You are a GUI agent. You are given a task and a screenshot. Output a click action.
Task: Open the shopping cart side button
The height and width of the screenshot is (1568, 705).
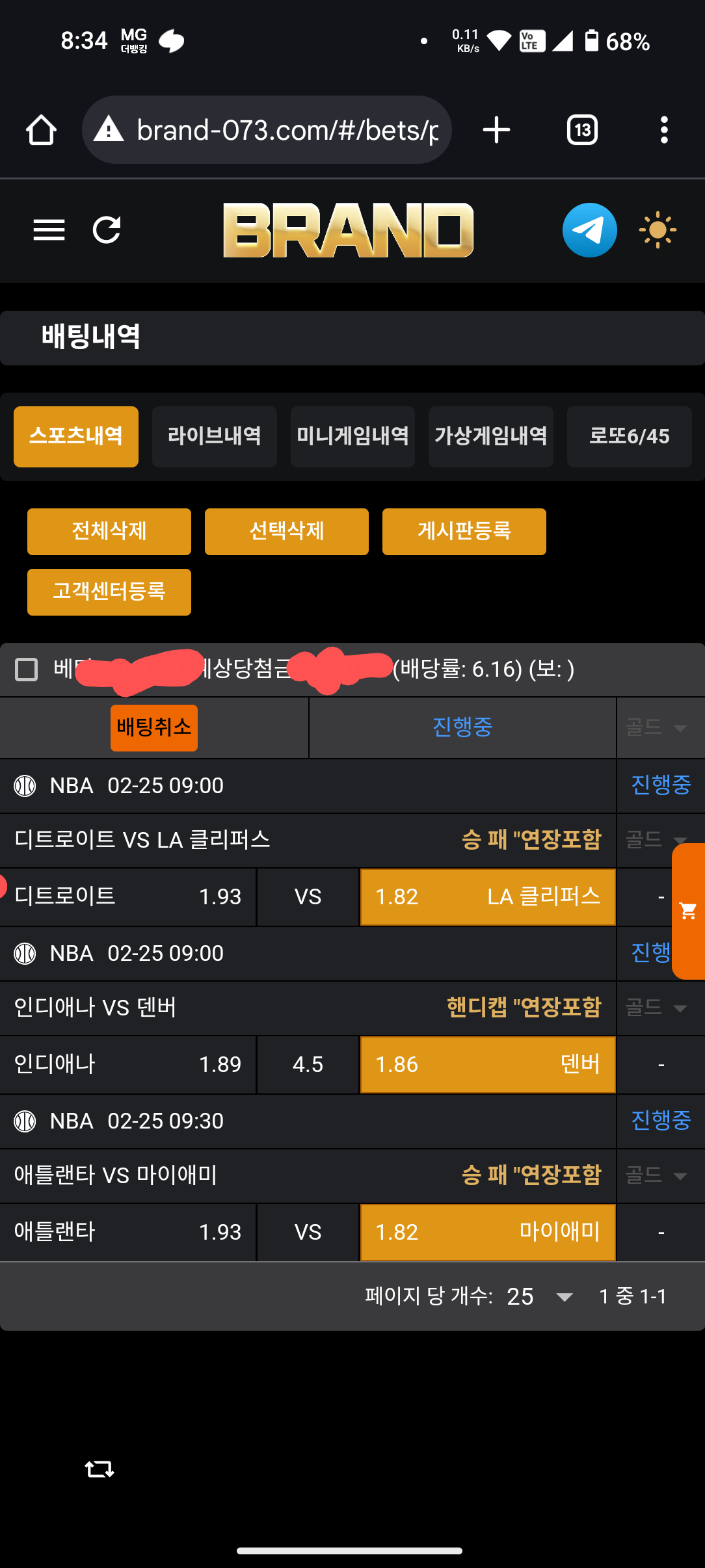(x=688, y=911)
